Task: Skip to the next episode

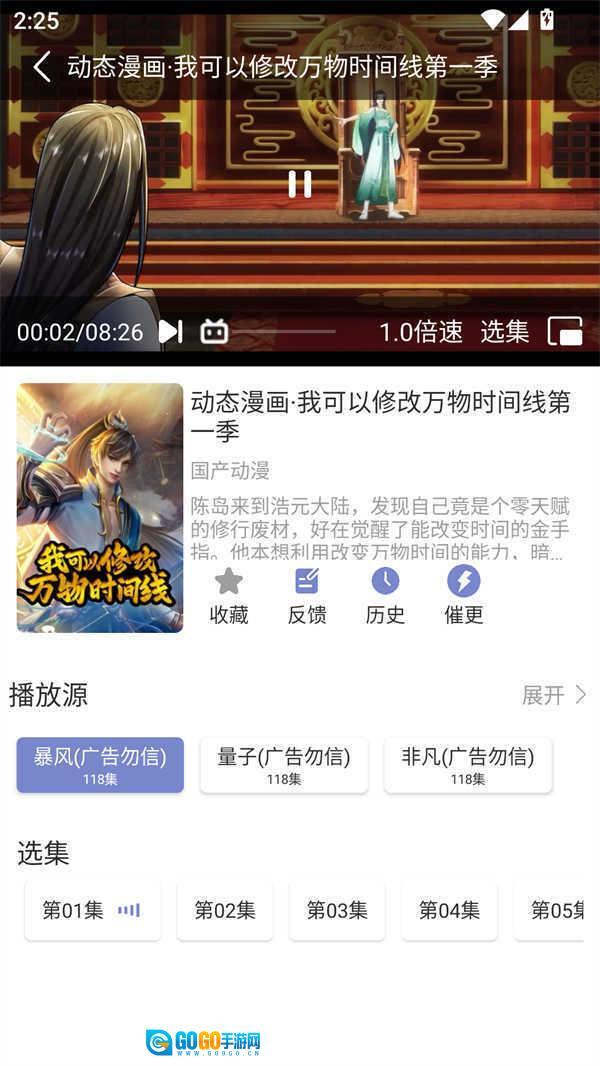Action: coord(171,332)
